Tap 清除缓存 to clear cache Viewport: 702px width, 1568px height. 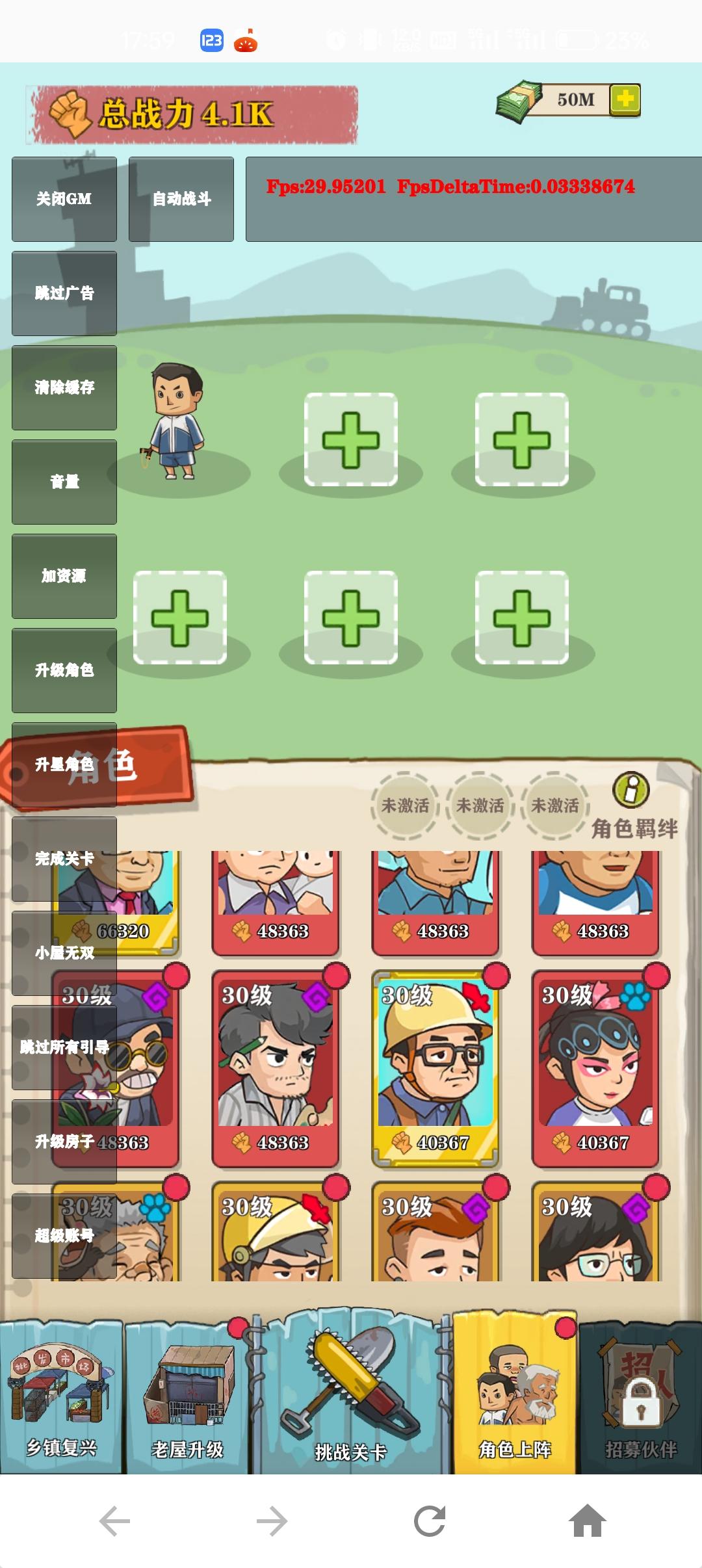[x=64, y=387]
